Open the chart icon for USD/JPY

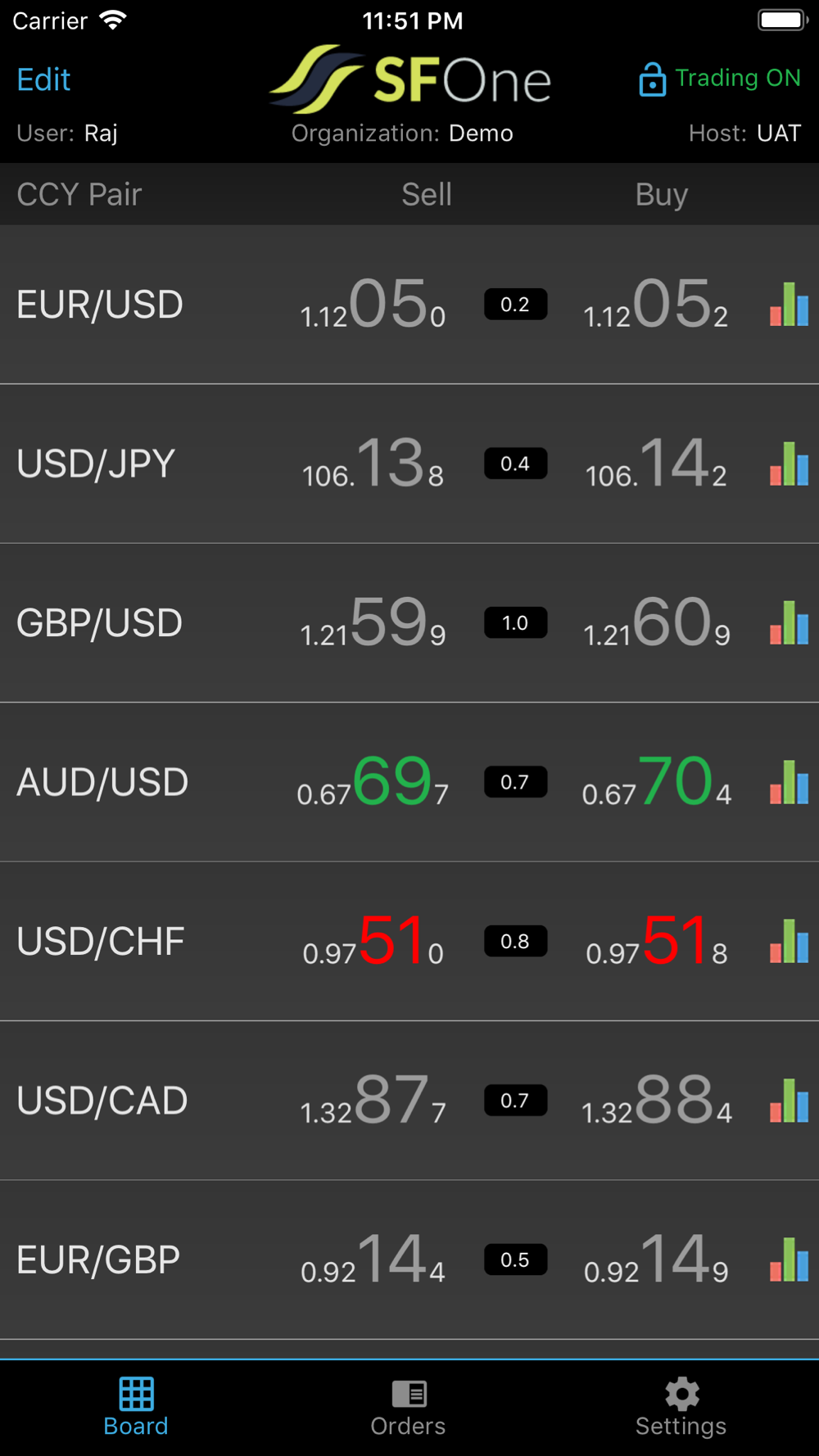pos(789,463)
